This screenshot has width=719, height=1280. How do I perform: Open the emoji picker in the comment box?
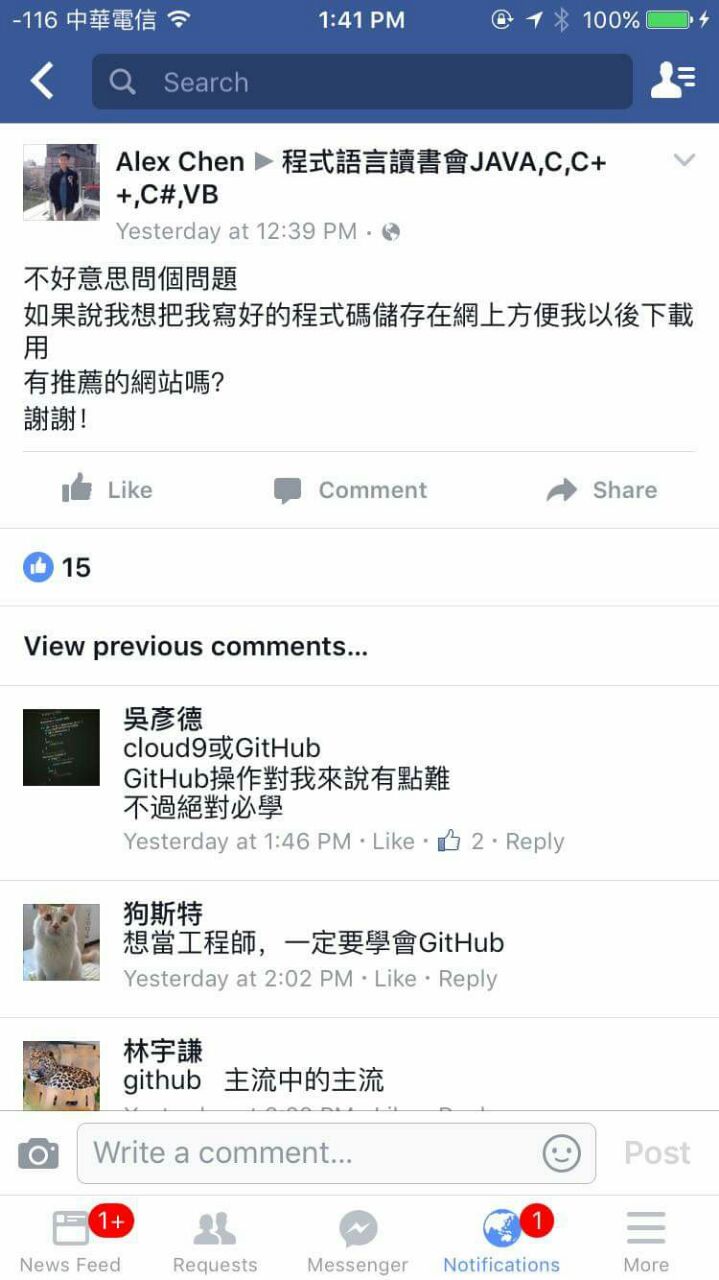[x=561, y=1154]
